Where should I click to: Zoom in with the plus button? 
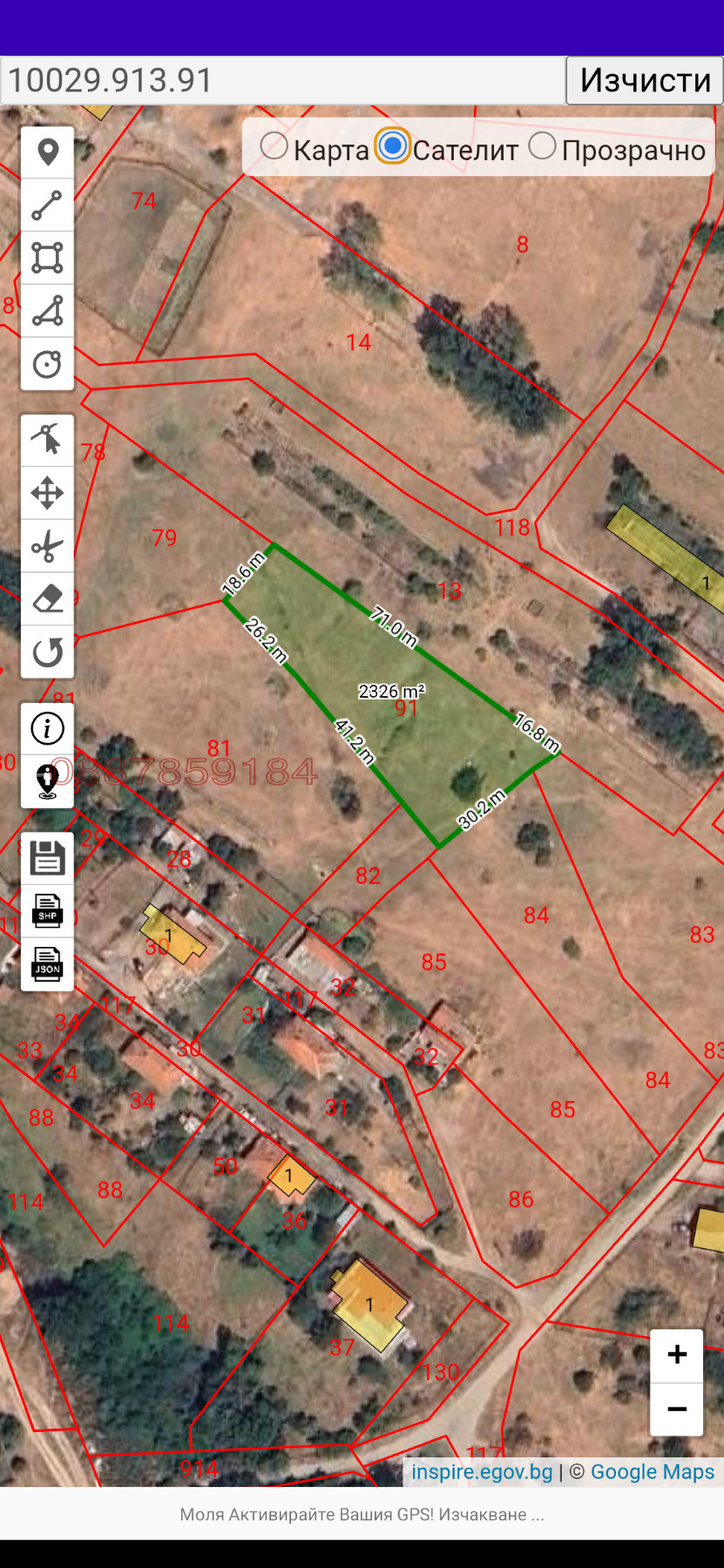click(x=676, y=1355)
